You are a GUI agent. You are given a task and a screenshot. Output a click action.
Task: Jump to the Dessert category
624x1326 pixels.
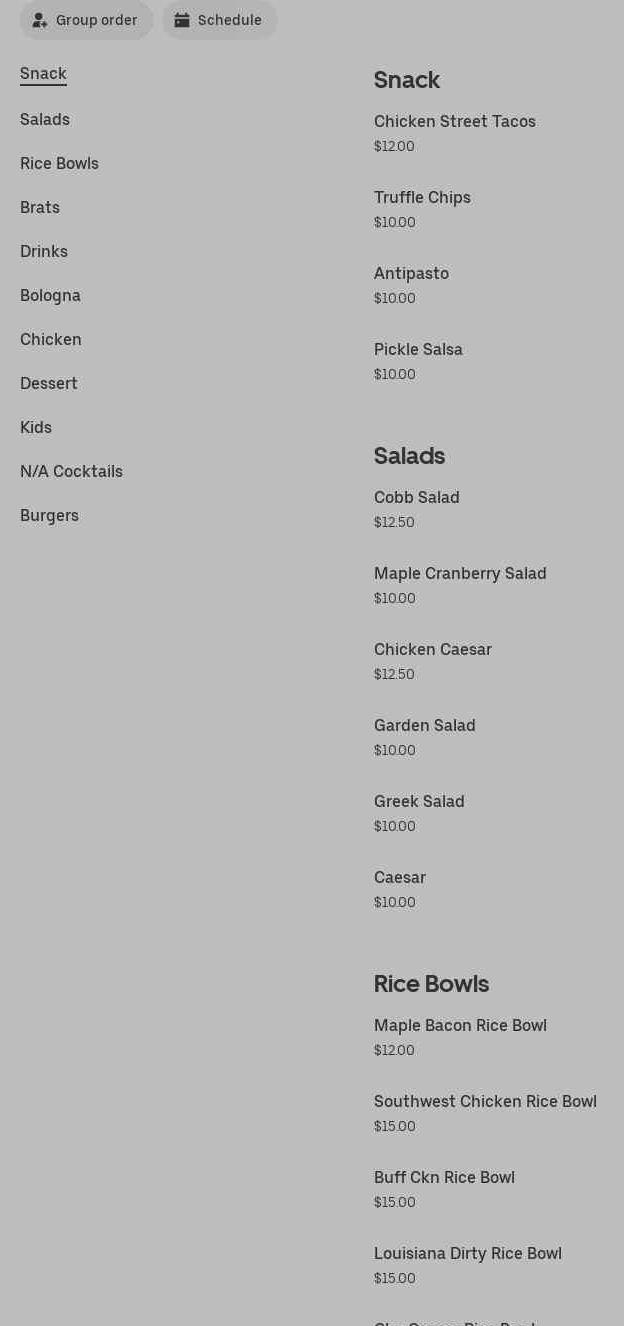[x=49, y=384]
